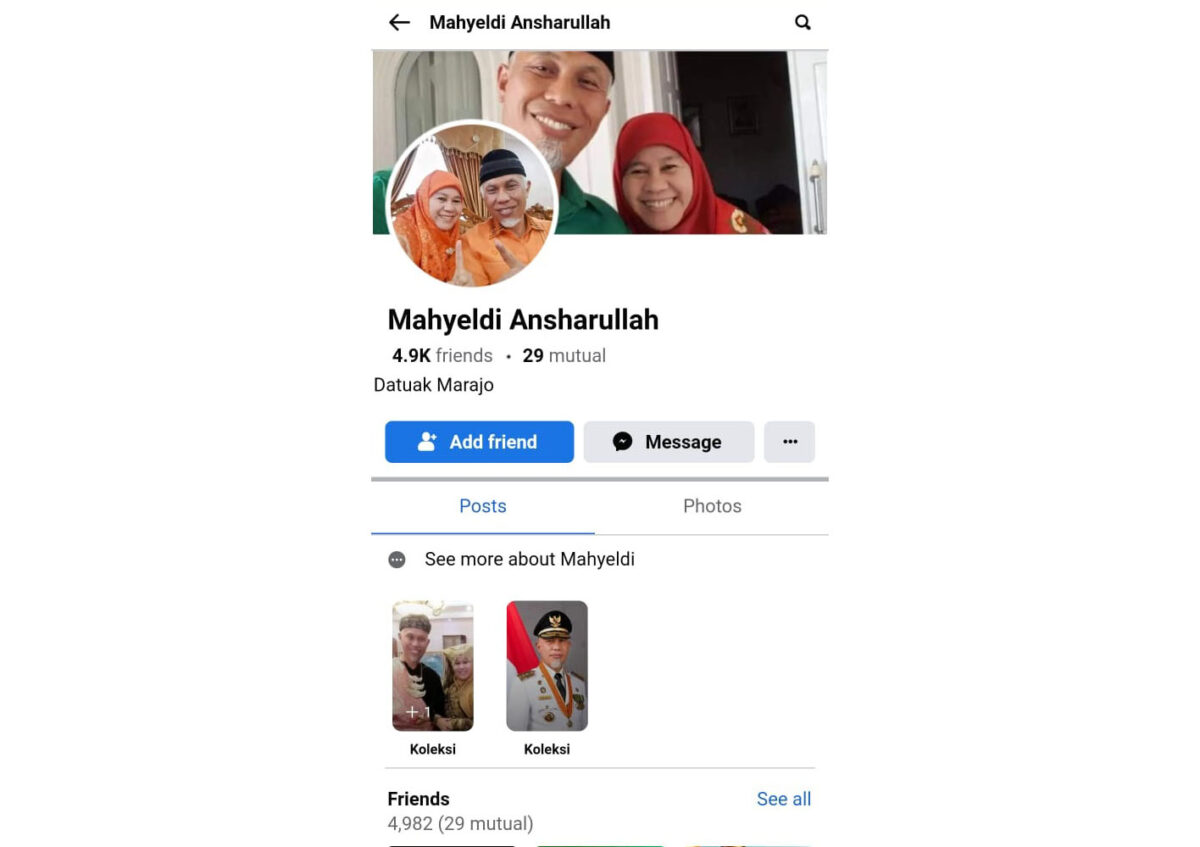View the round profile picture
The height and width of the screenshot is (847, 1200).
(x=471, y=204)
